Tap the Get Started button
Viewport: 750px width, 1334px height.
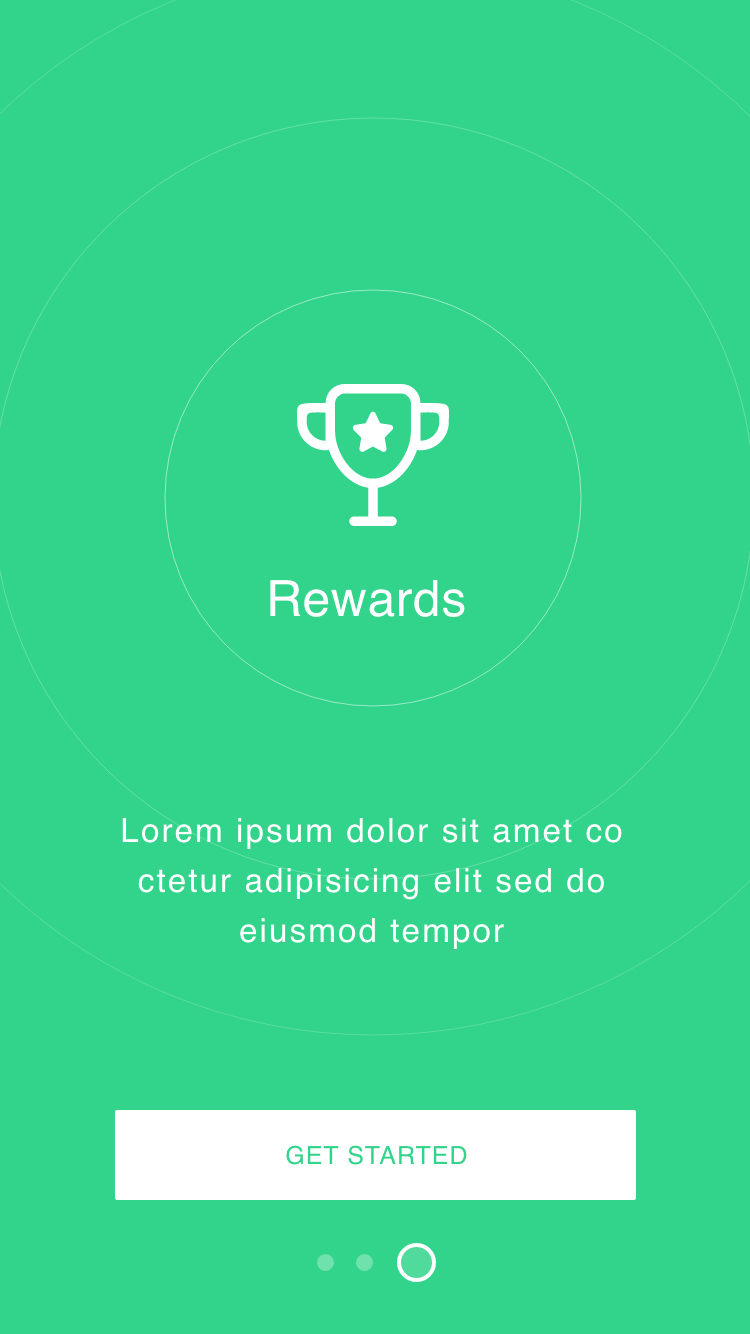375,1155
